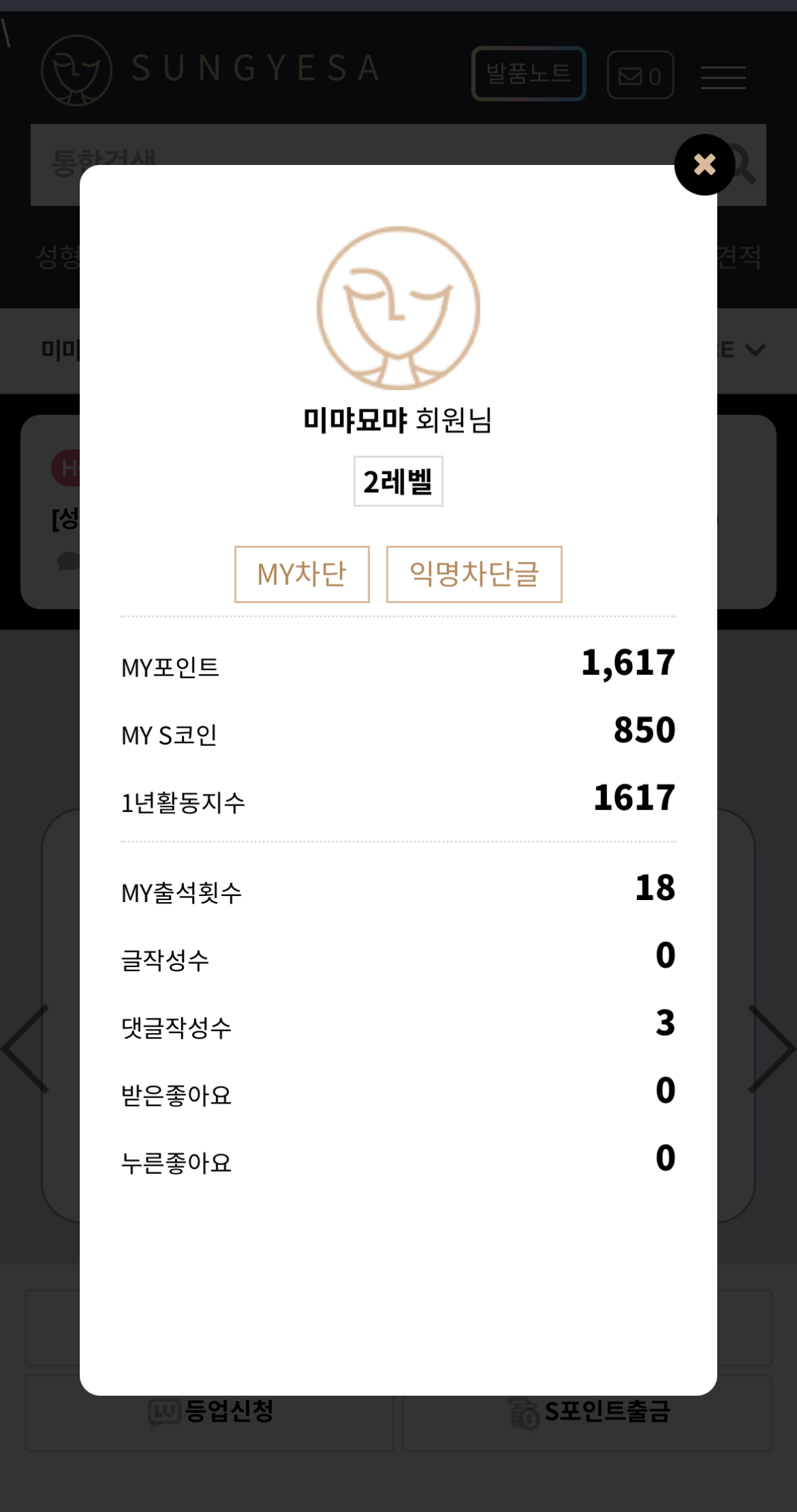Open the 익명차단글 button
Screen dimensions: 797x1512
[474, 574]
